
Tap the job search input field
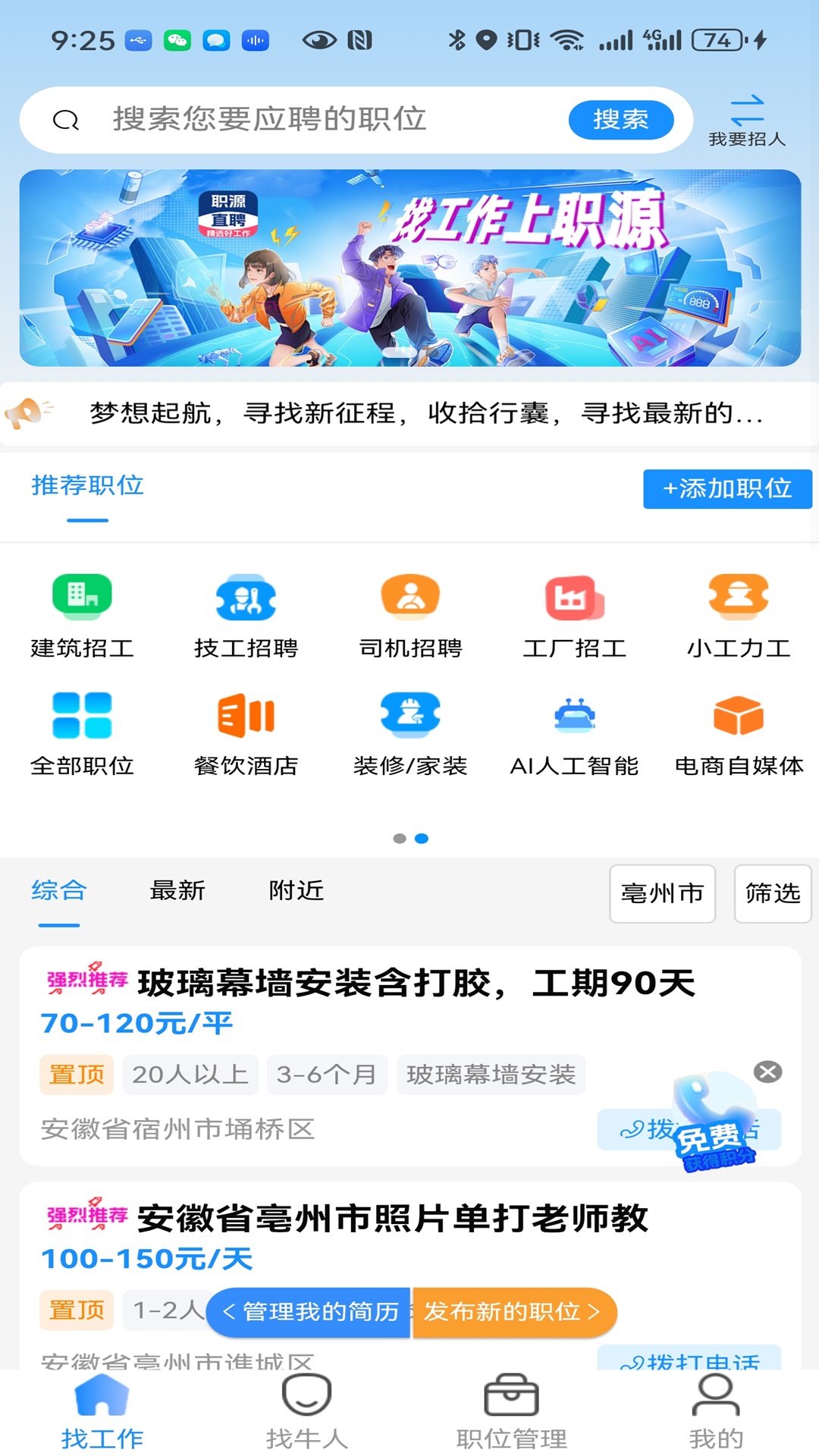[303, 119]
